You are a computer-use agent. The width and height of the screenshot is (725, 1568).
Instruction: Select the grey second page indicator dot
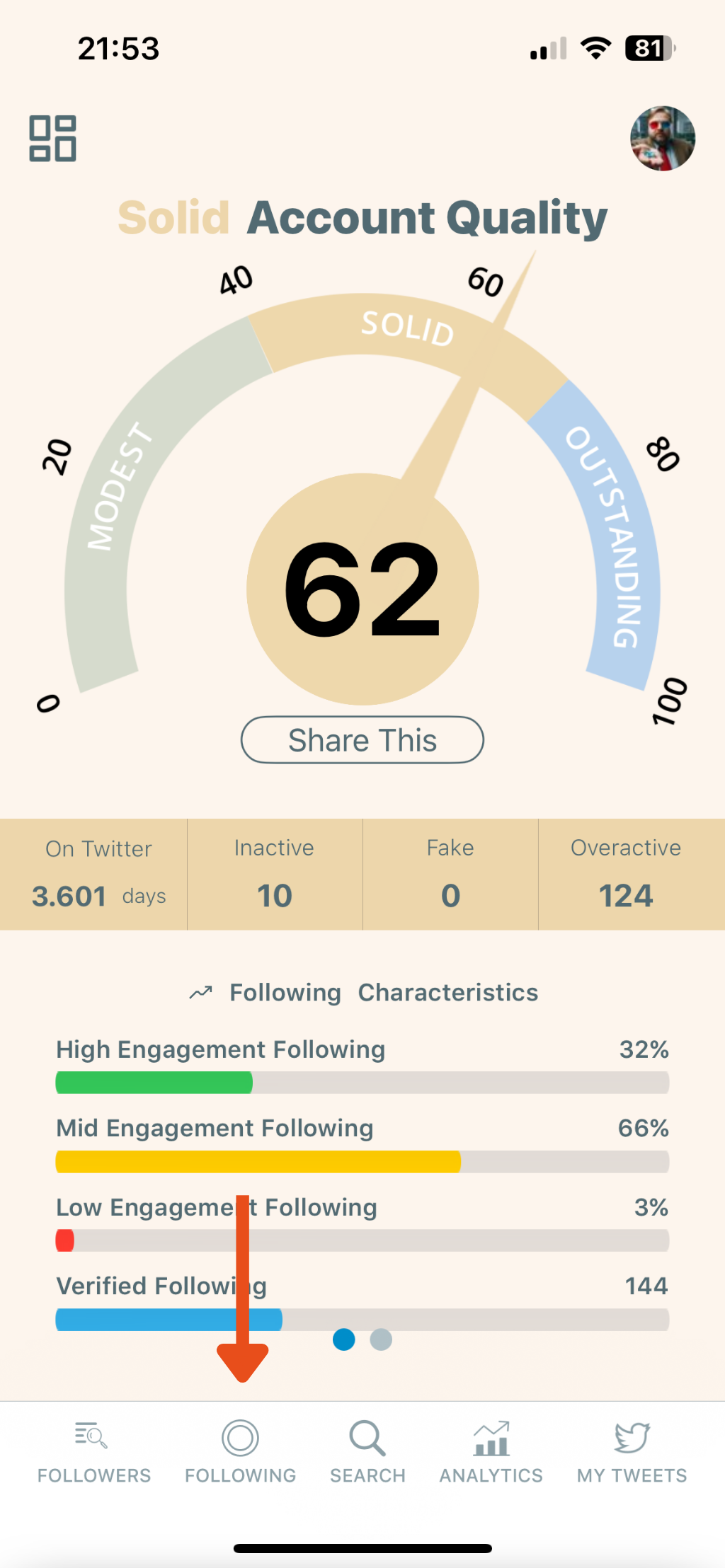tap(380, 1339)
